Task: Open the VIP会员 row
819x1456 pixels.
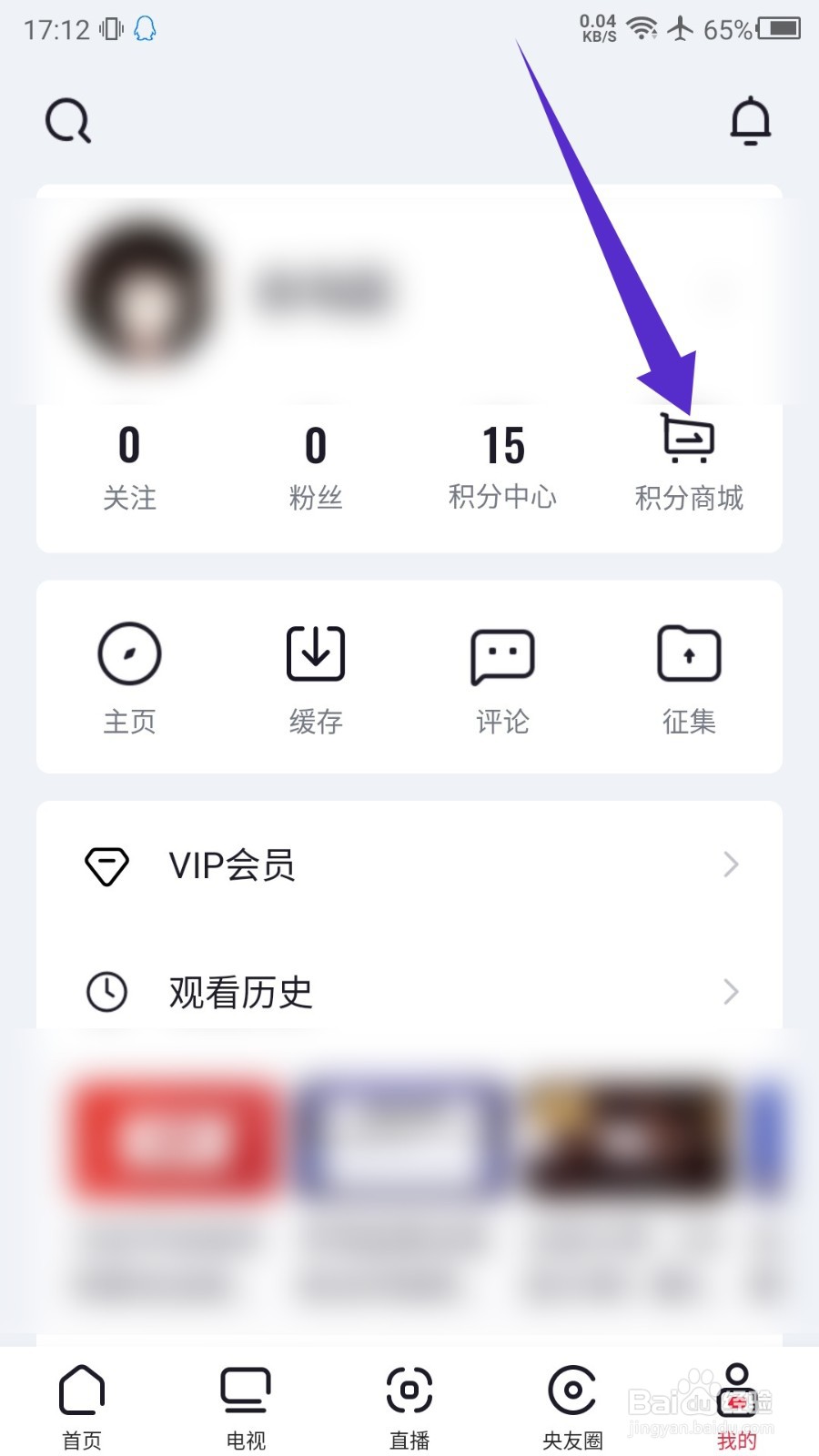Action: click(409, 864)
